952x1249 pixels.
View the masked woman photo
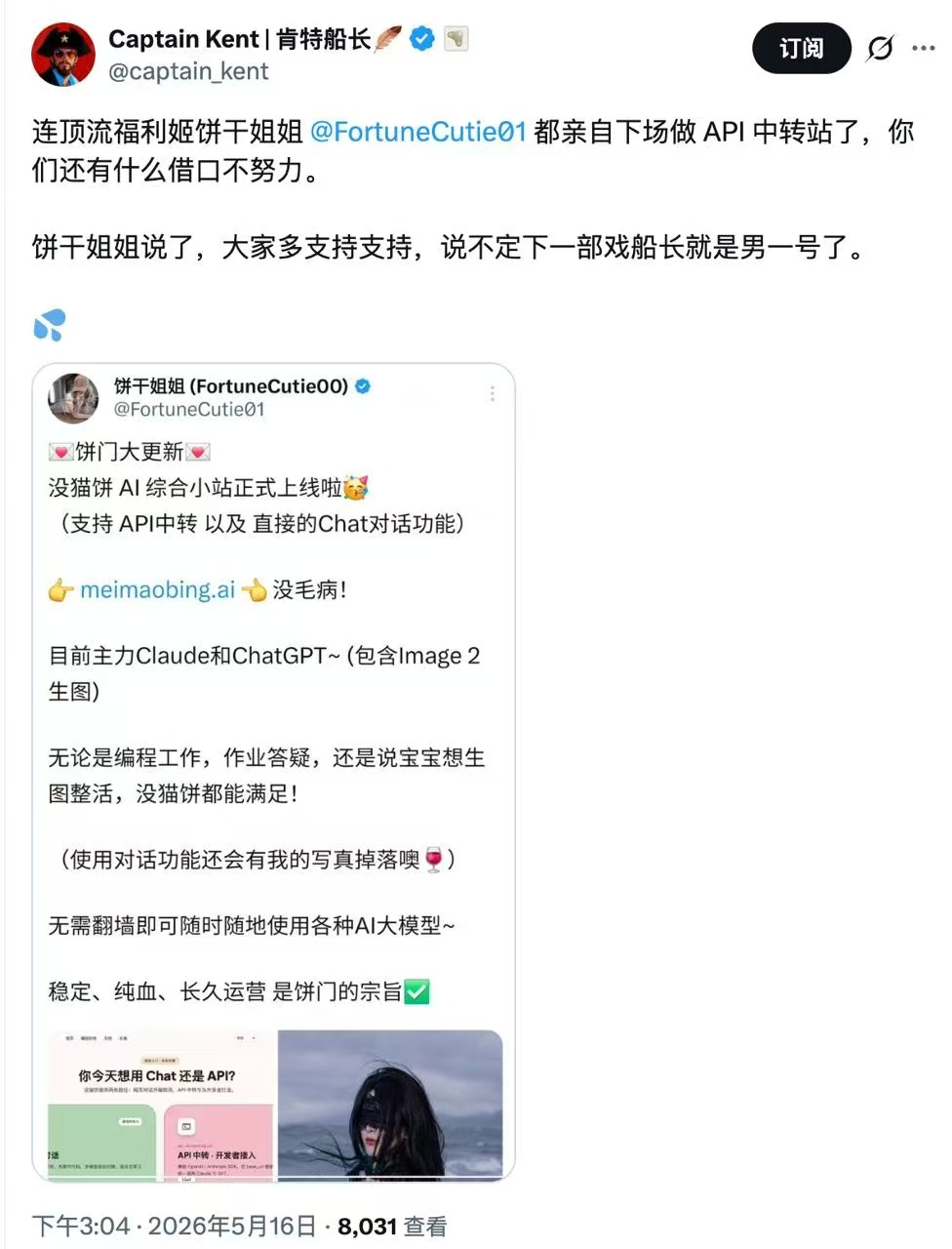[390, 1106]
